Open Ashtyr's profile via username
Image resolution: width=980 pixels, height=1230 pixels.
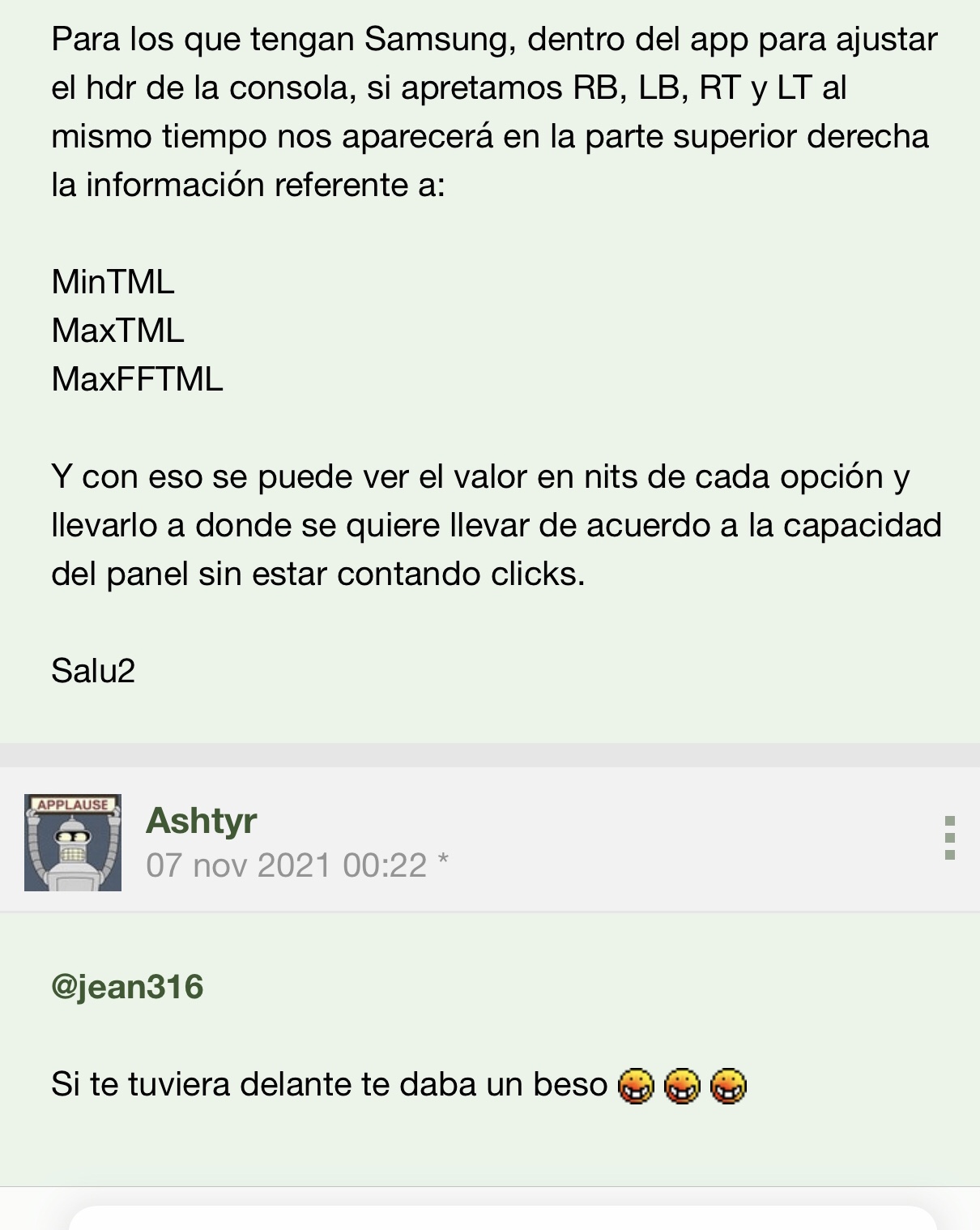[201, 821]
